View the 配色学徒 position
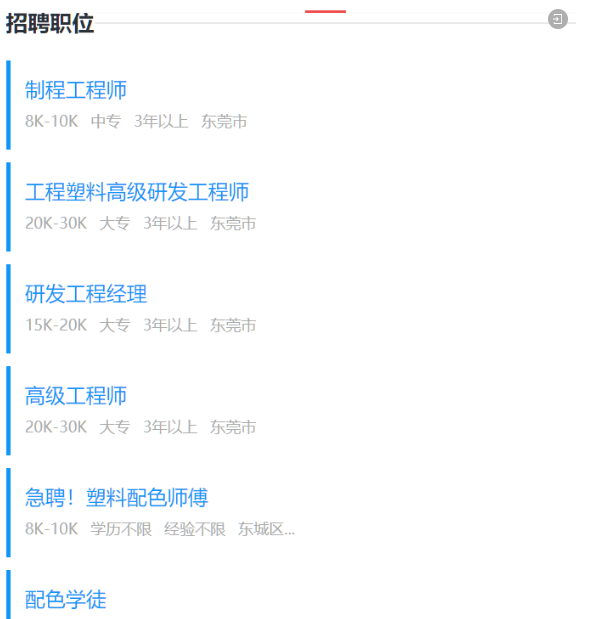The width and height of the screenshot is (605, 619). point(66,600)
